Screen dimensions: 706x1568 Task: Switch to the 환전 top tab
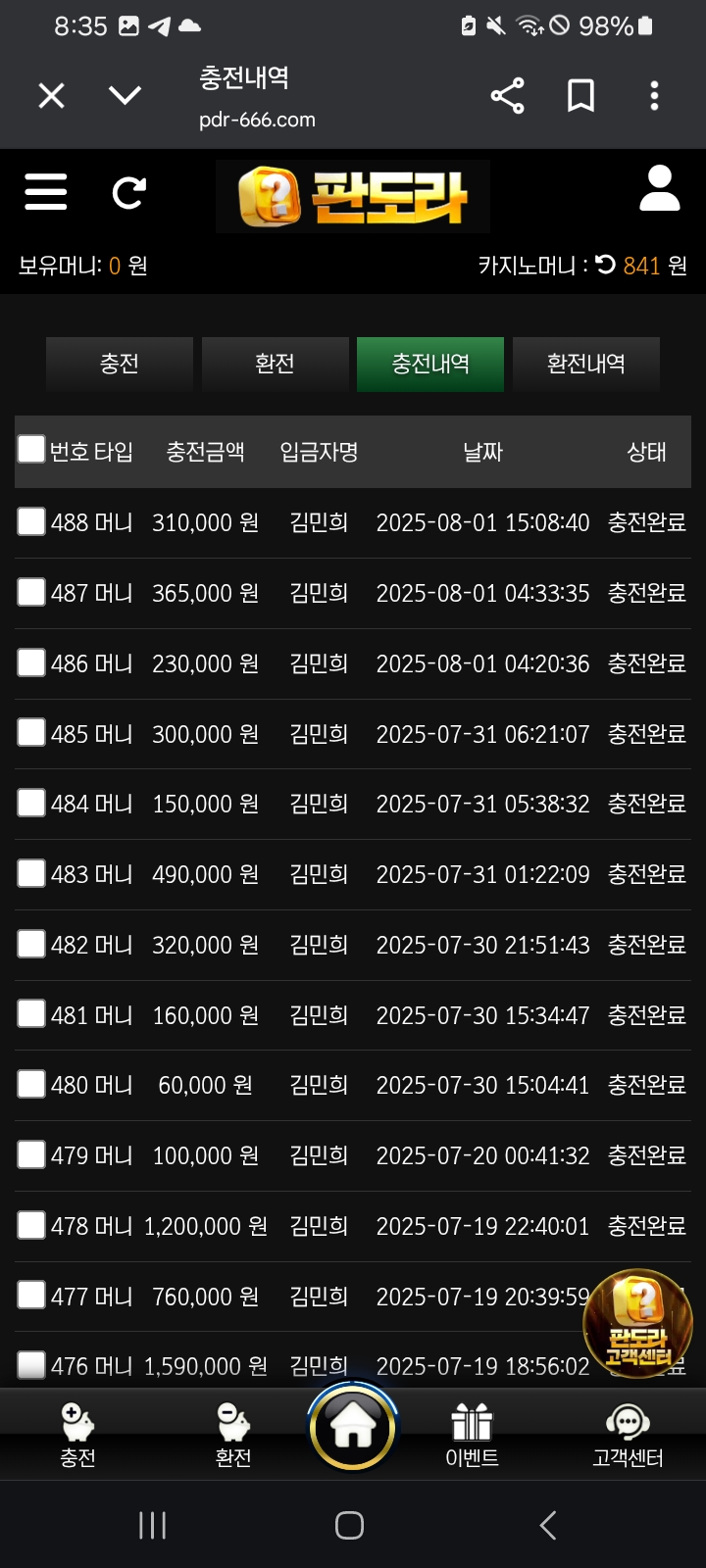(x=275, y=364)
